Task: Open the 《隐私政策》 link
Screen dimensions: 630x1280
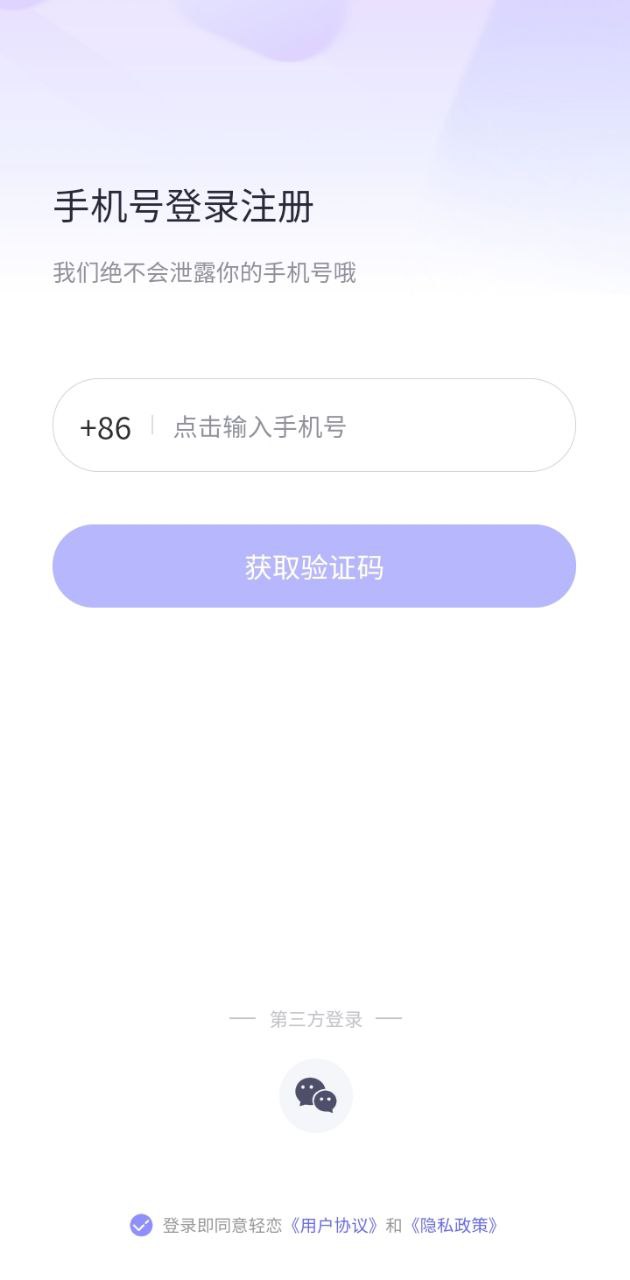Action: pos(454,1225)
